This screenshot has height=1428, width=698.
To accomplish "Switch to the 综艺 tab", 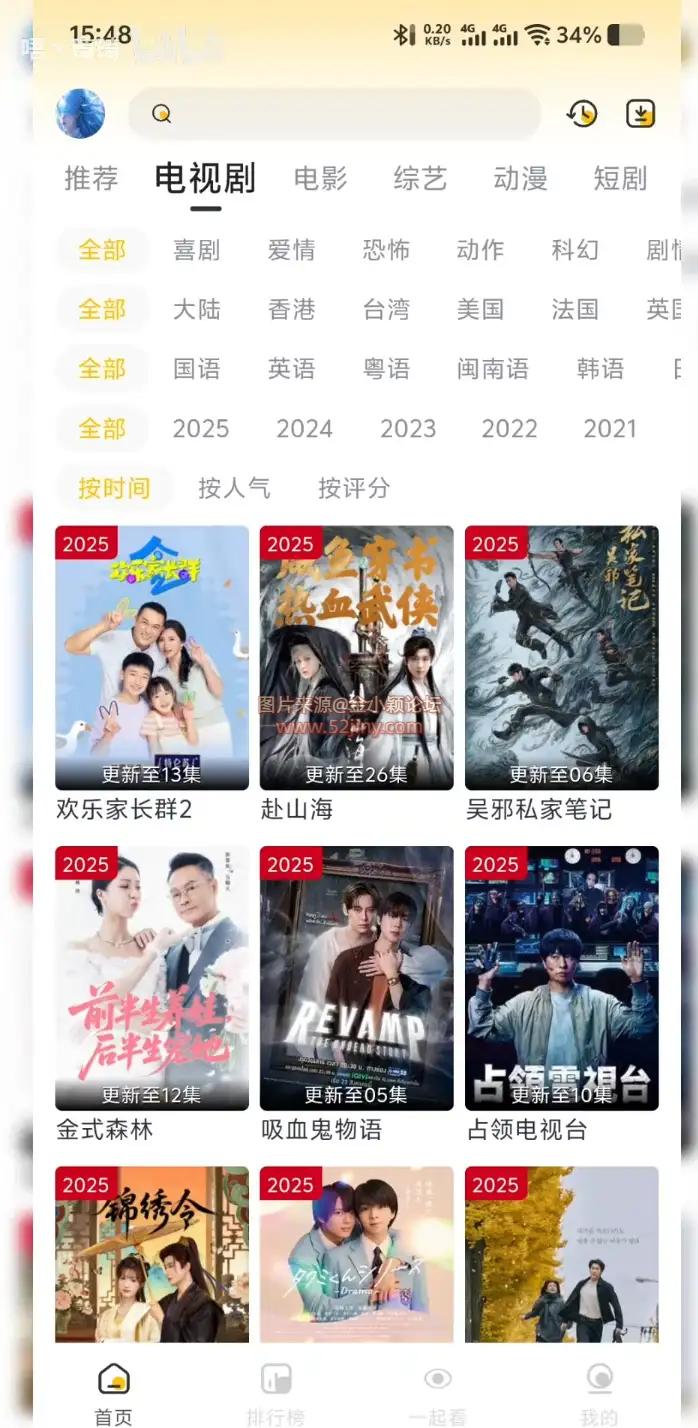I will [x=420, y=179].
